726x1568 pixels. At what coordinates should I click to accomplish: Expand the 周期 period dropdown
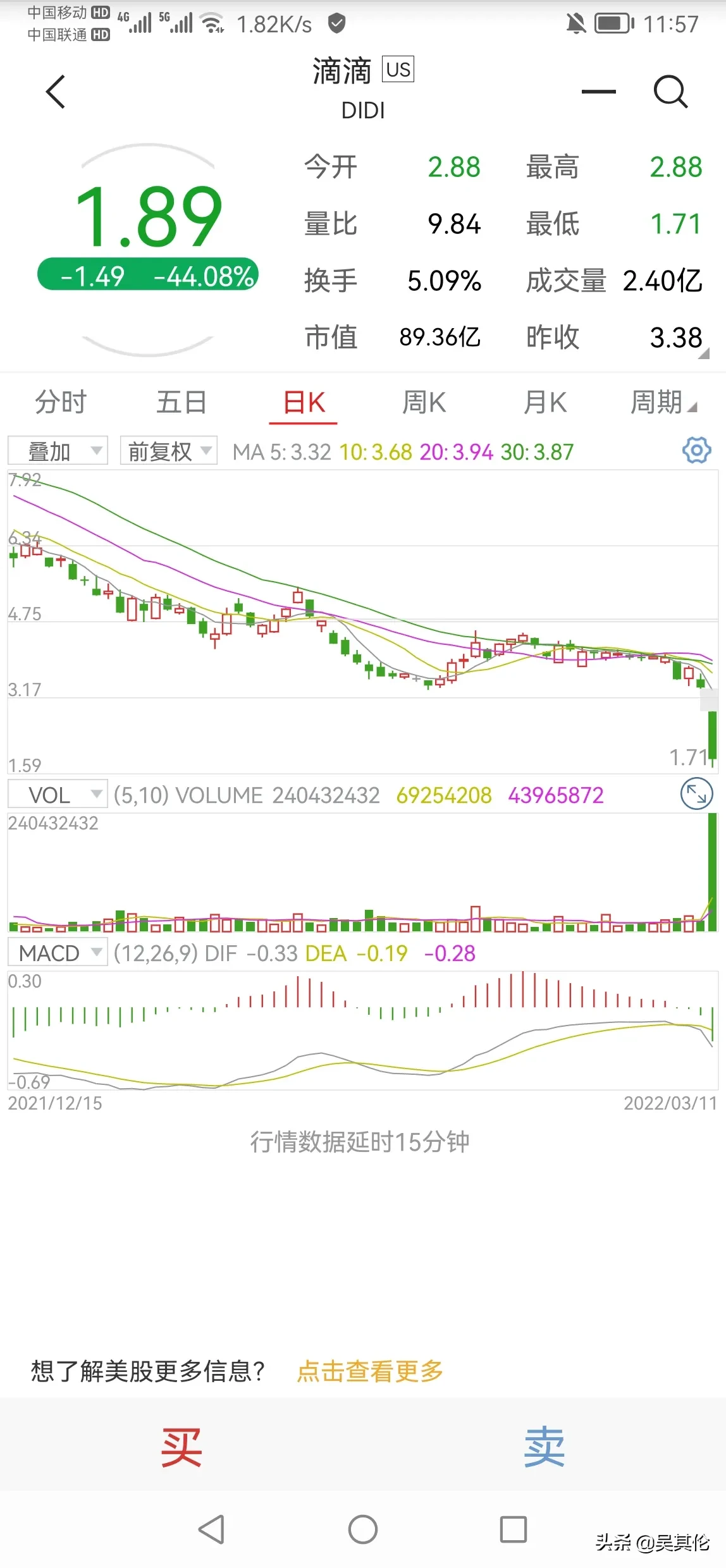pyautogui.click(x=663, y=403)
